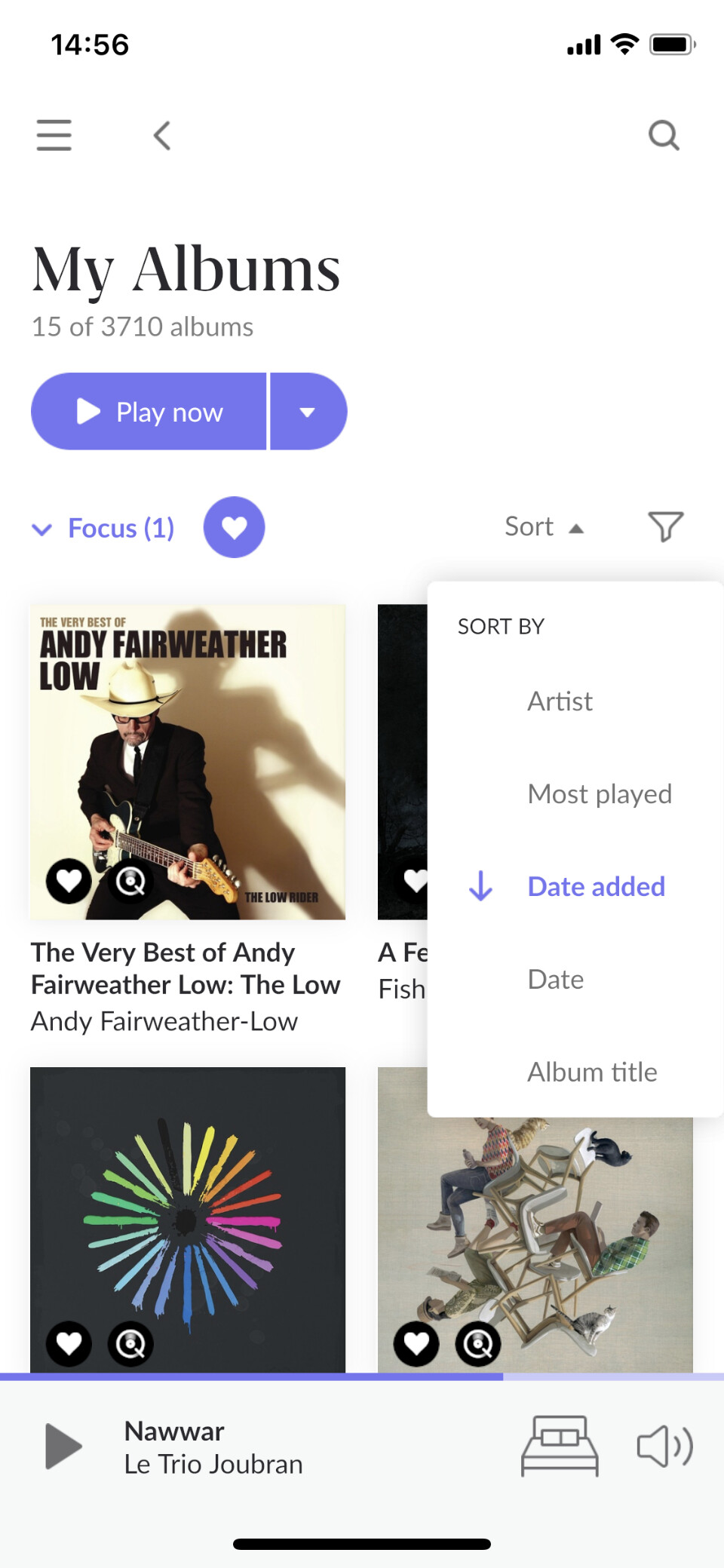
Task: Sort albums by Date
Action: click(x=556, y=980)
